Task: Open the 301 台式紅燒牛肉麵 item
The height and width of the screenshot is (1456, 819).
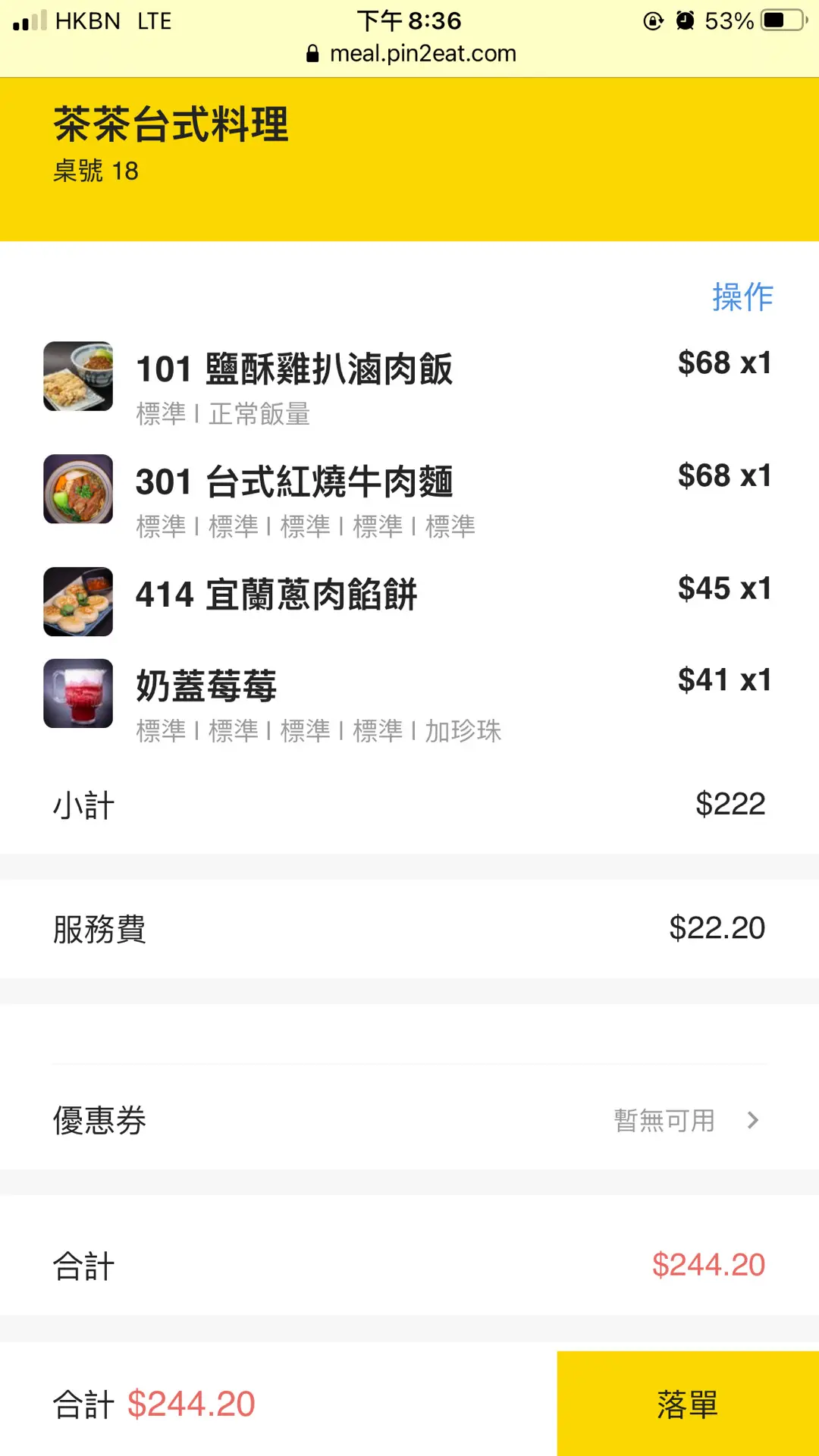Action: 294,482
